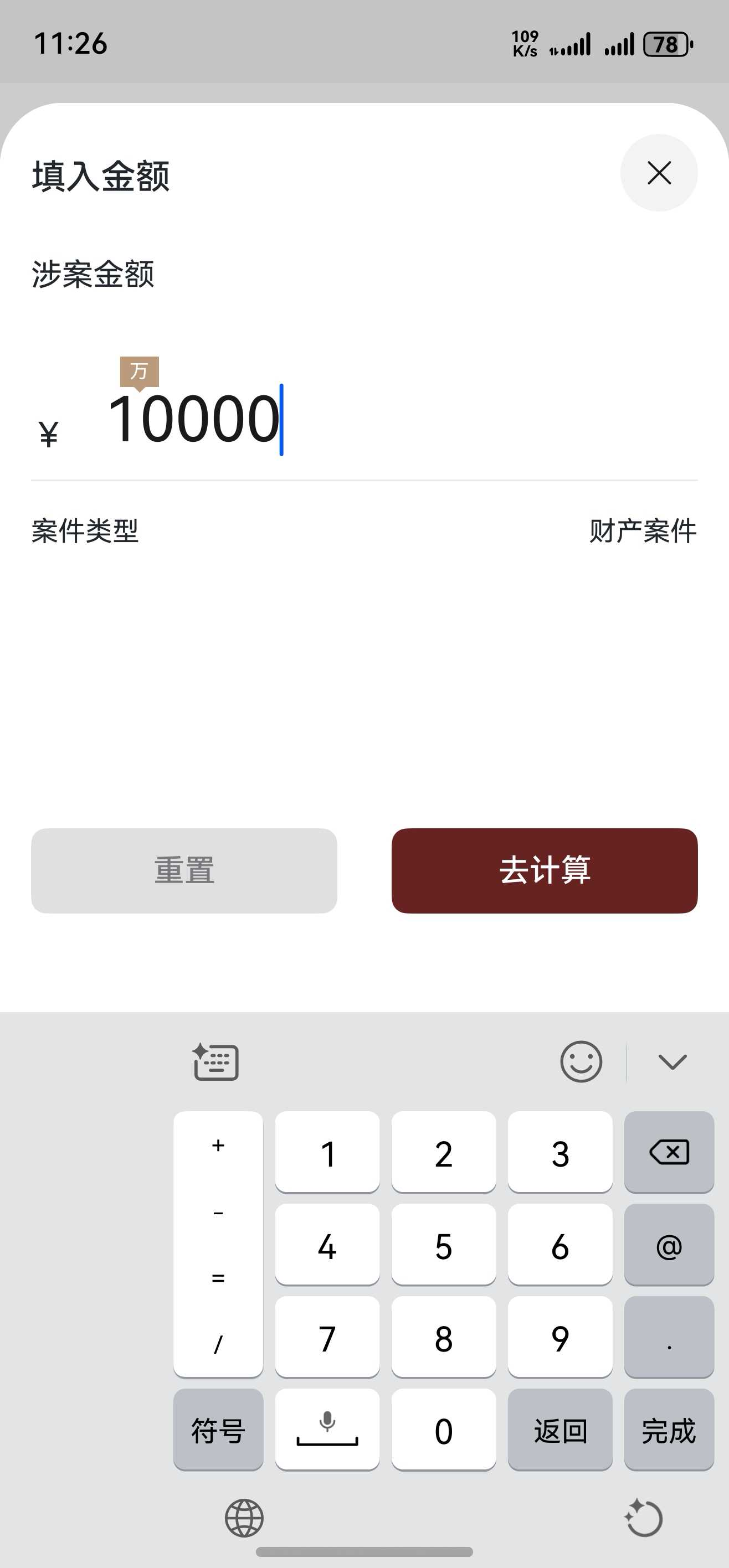The width and height of the screenshot is (729, 1568).
Task: Tap 去计算 to calculate the fee
Action: point(545,870)
